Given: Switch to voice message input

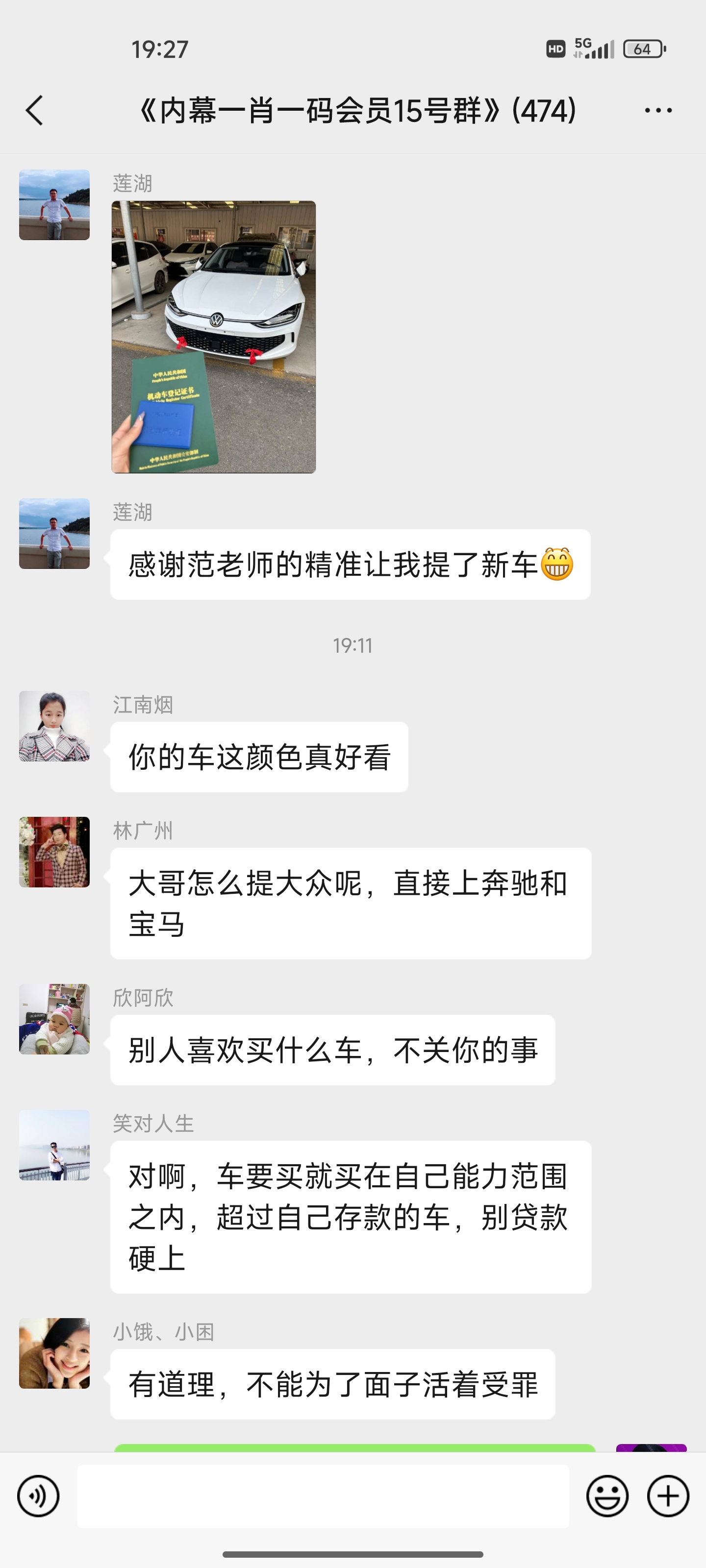Looking at the screenshot, I should (38, 1495).
